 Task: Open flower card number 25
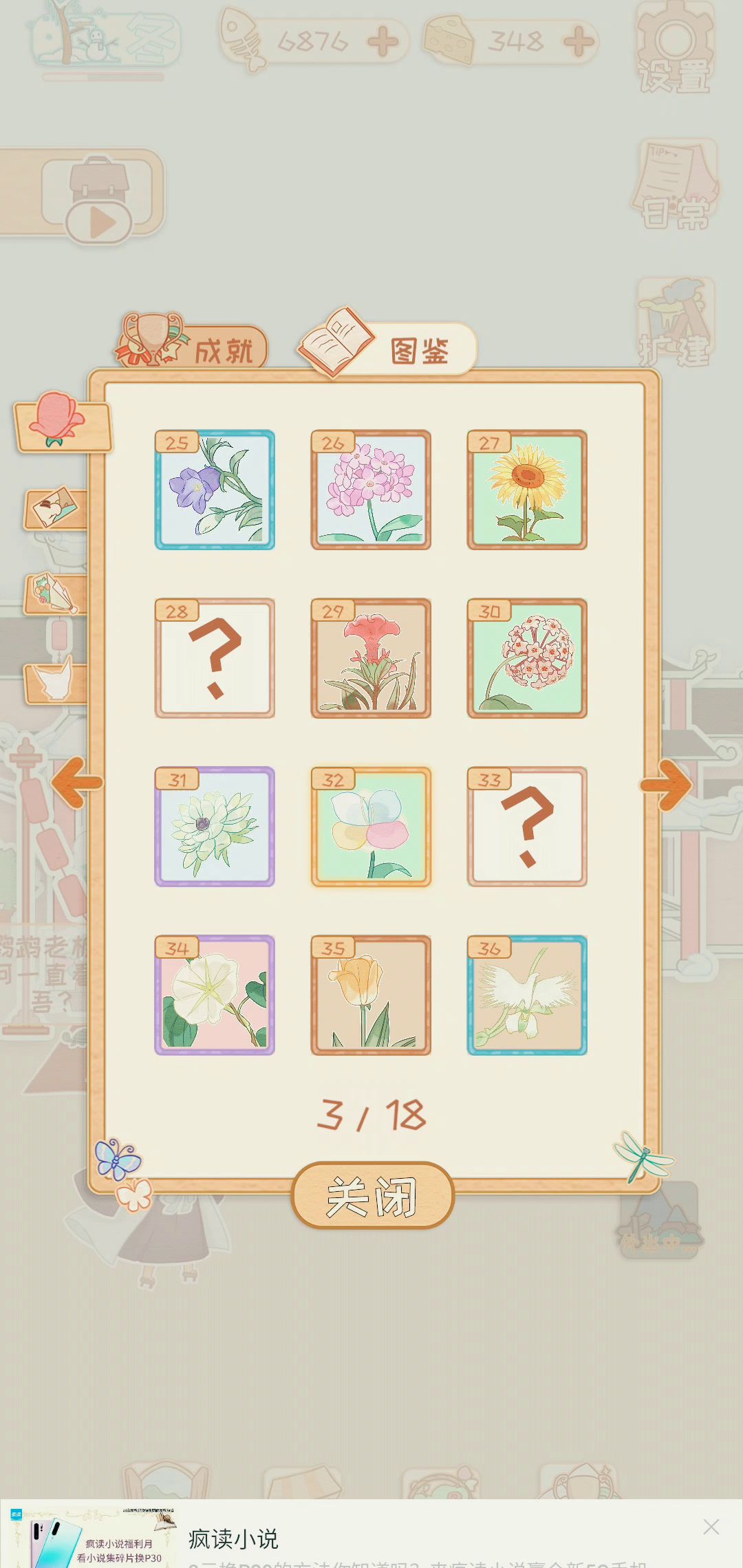pyautogui.click(x=215, y=490)
